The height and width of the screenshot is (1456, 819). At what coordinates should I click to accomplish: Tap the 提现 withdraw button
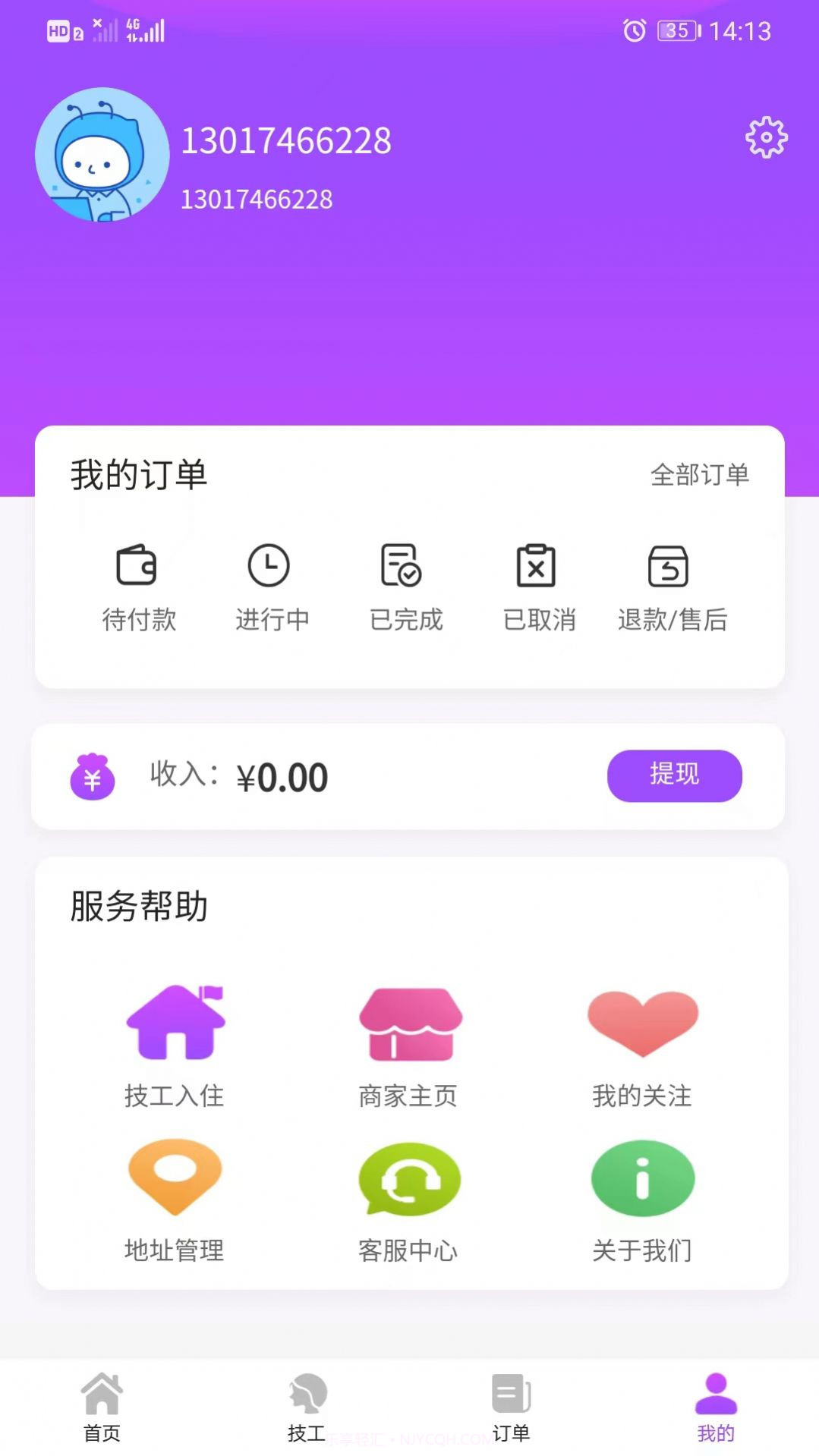(673, 775)
